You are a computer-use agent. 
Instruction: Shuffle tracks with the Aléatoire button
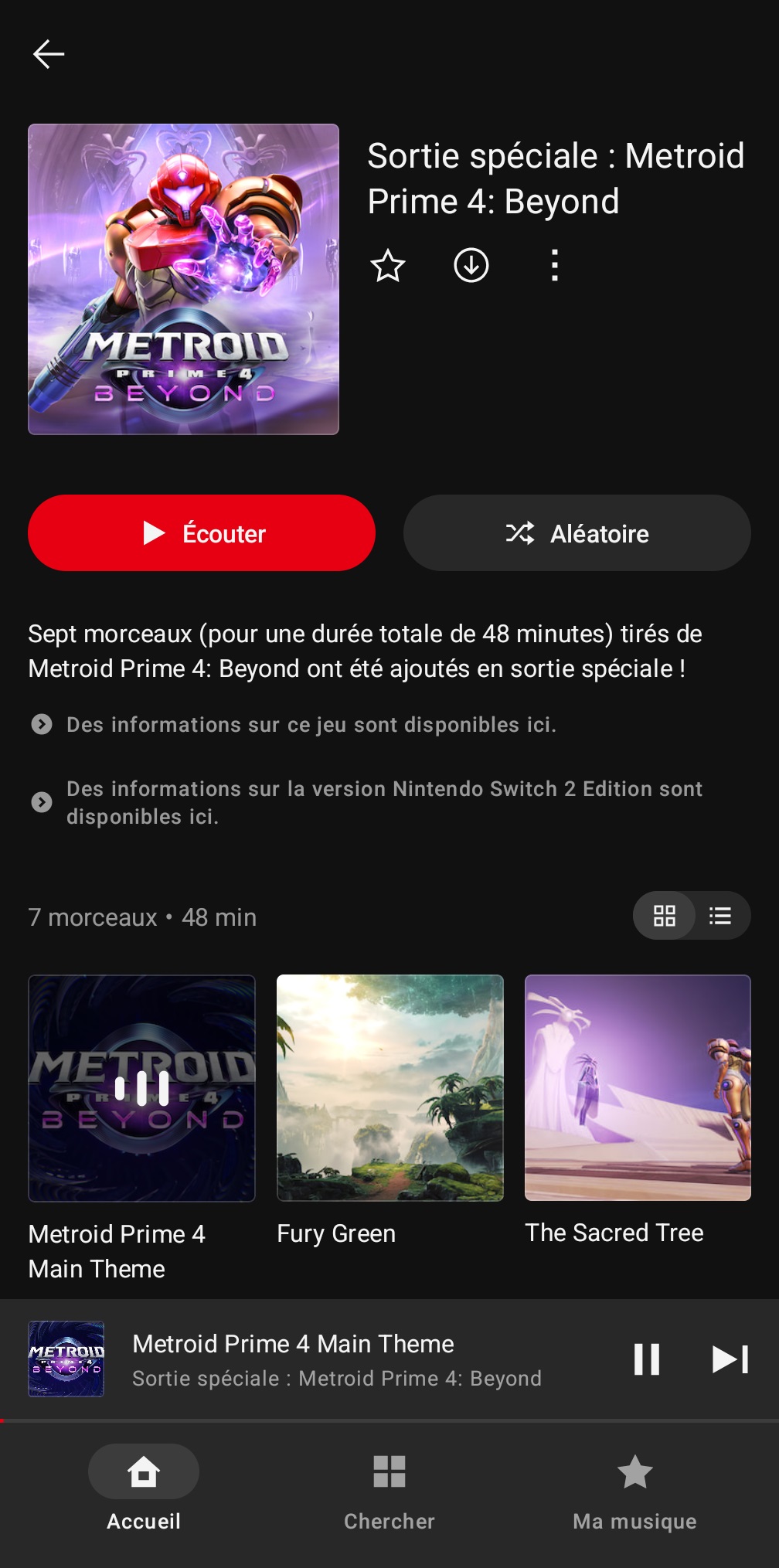577,533
